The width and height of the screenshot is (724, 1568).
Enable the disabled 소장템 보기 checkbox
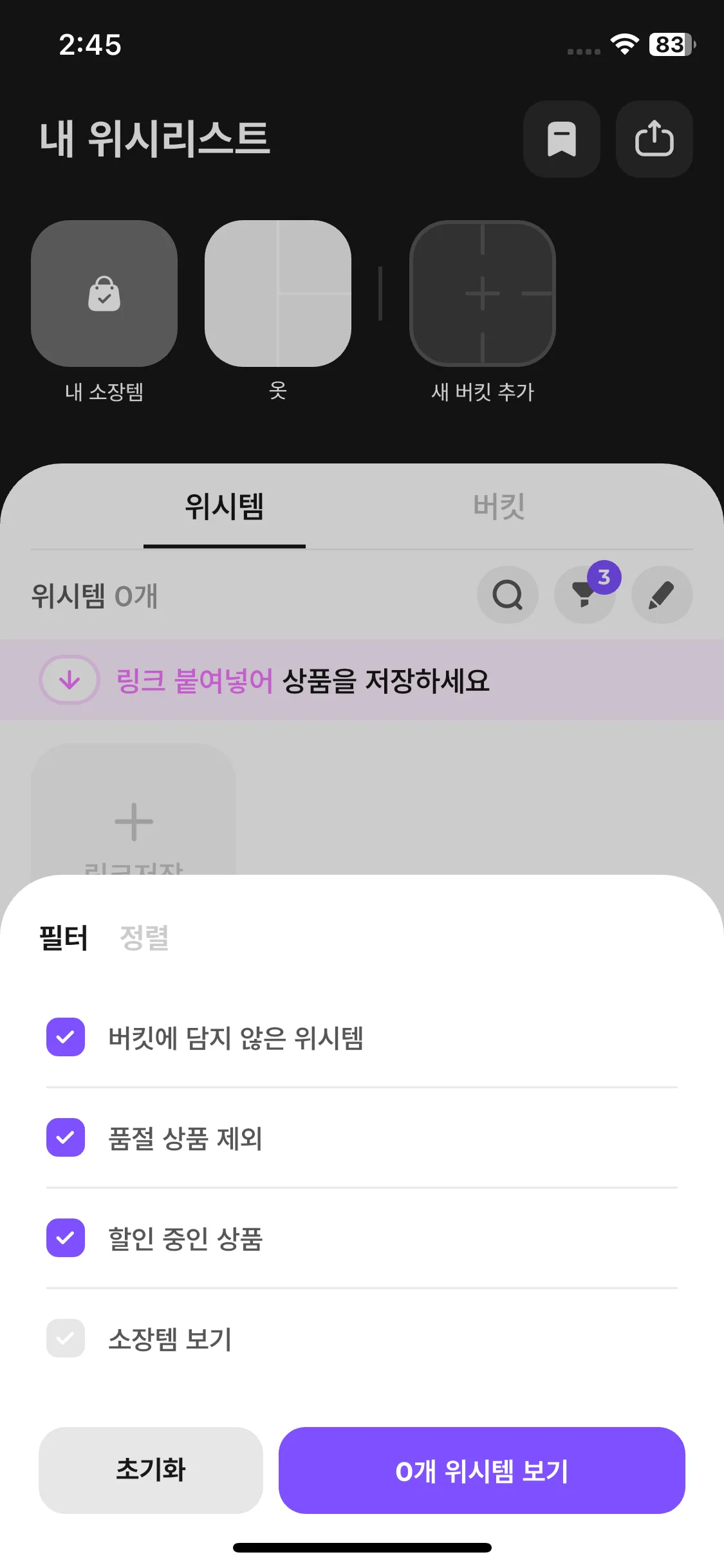65,1340
